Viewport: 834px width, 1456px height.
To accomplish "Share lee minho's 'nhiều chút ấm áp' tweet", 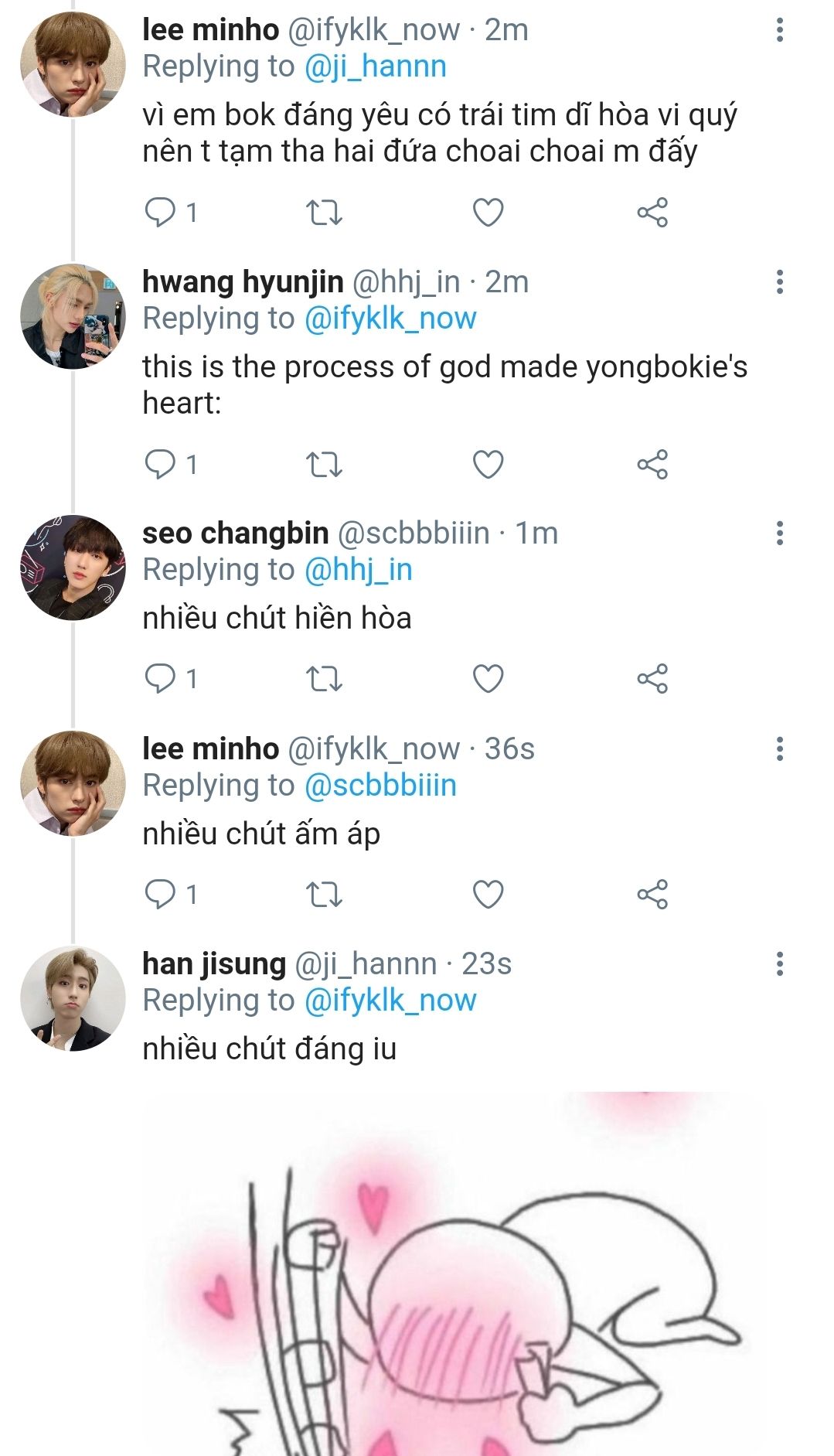I will (x=652, y=895).
